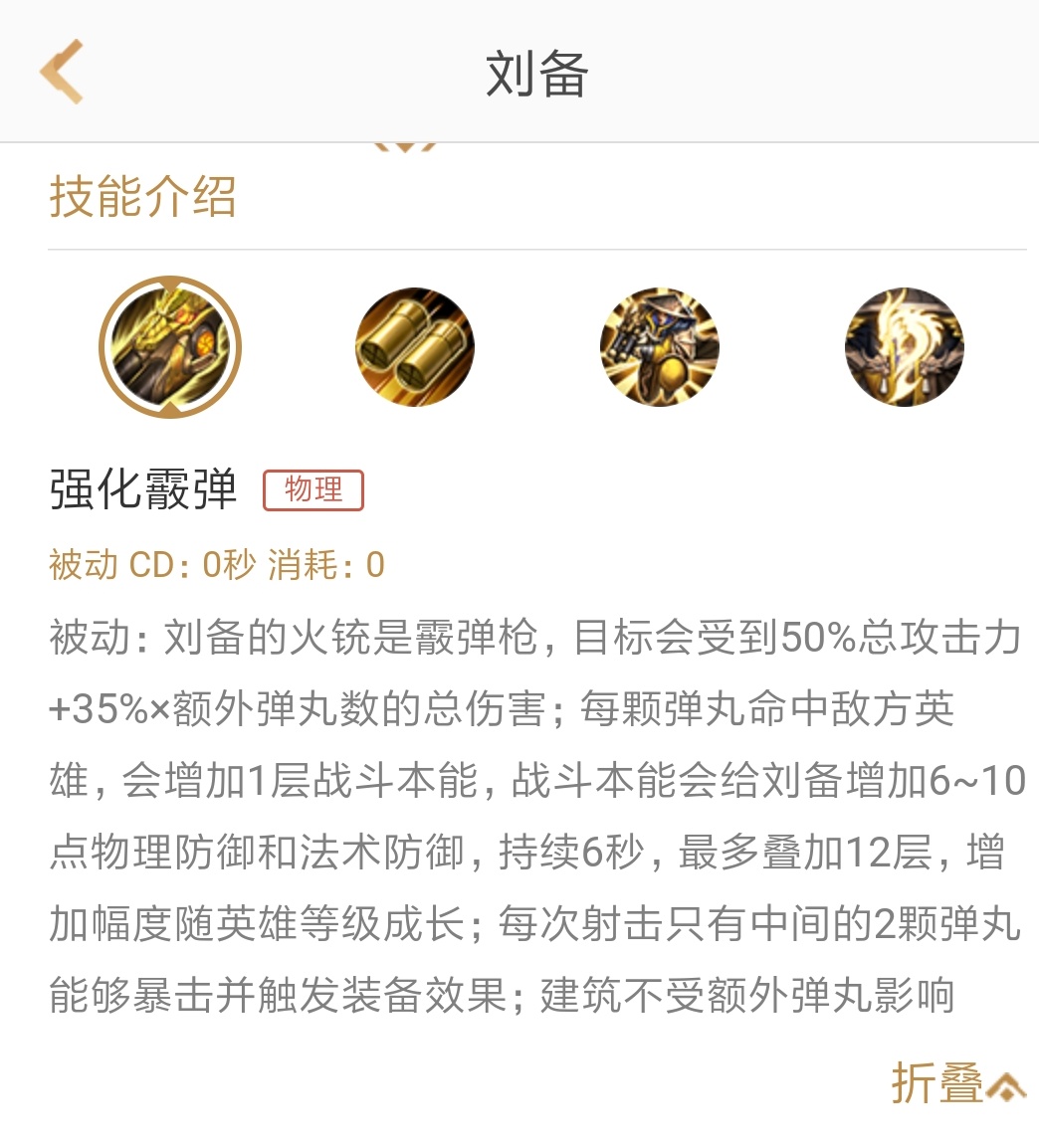Open the masked gunner skill icon

[660, 347]
